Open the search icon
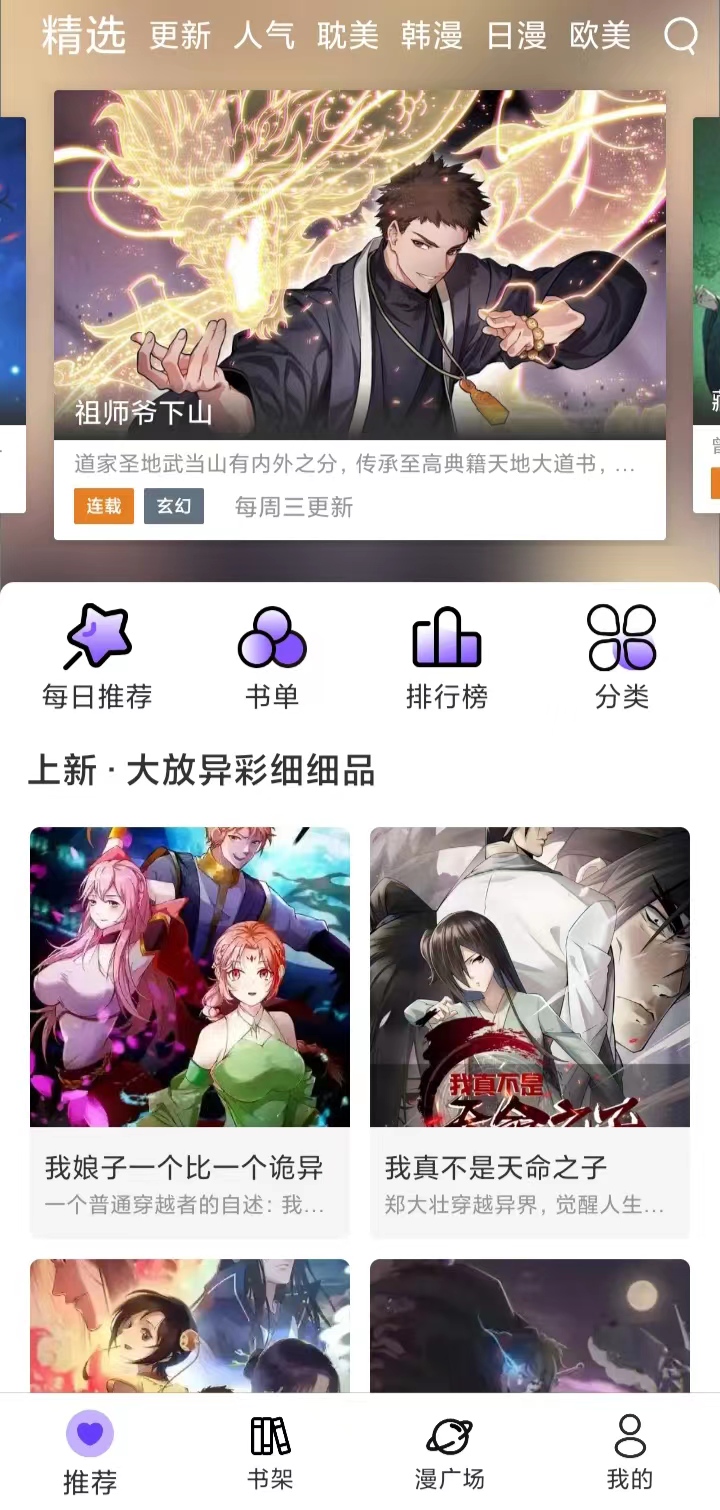 tap(680, 36)
